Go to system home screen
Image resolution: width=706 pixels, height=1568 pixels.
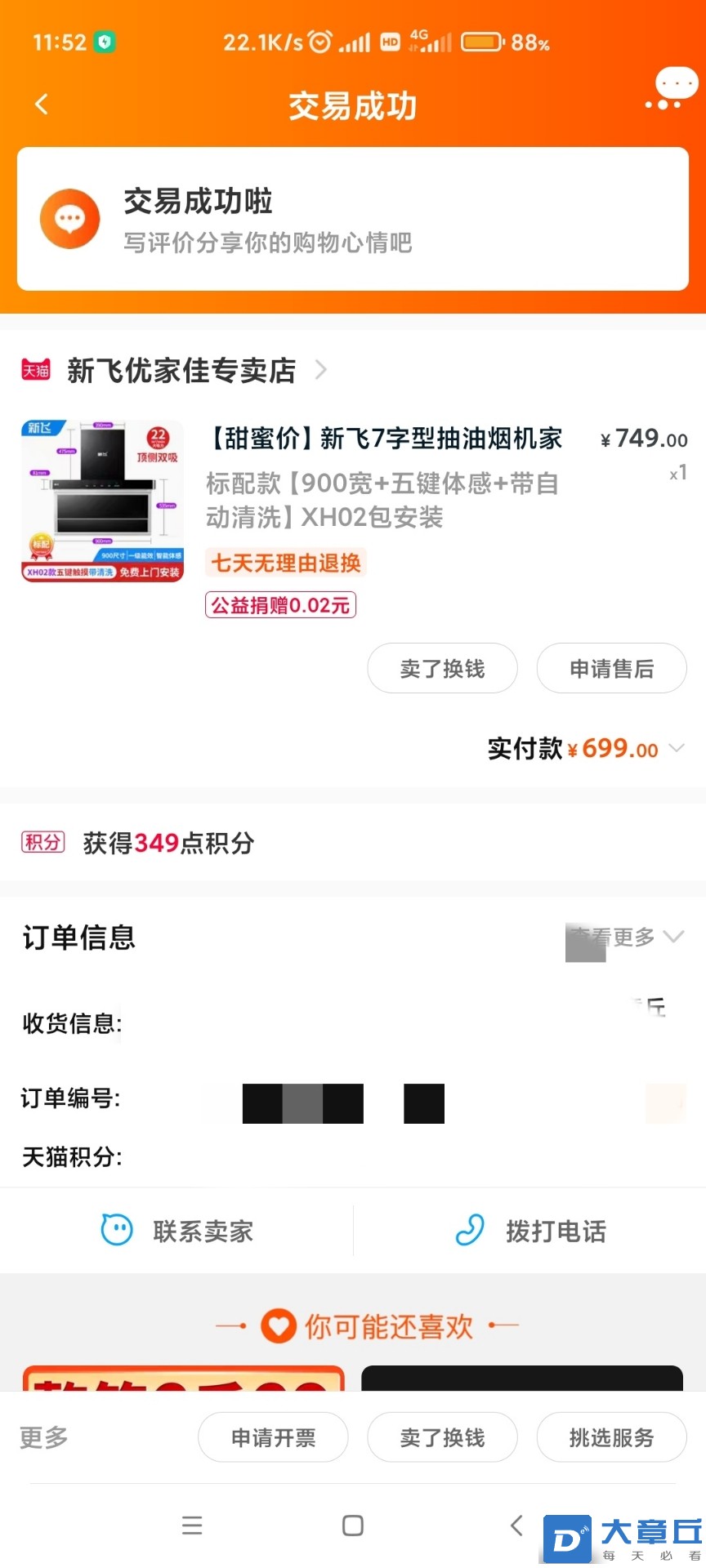(x=353, y=1526)
